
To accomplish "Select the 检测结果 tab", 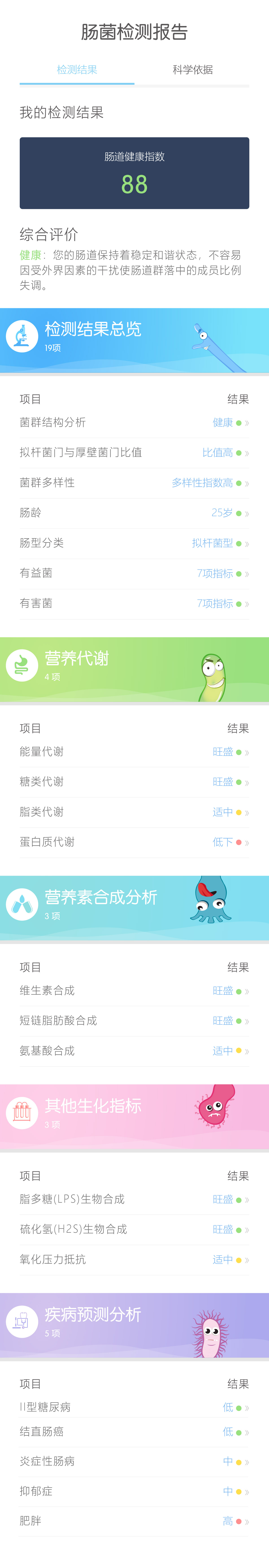I will click(77, 70).
